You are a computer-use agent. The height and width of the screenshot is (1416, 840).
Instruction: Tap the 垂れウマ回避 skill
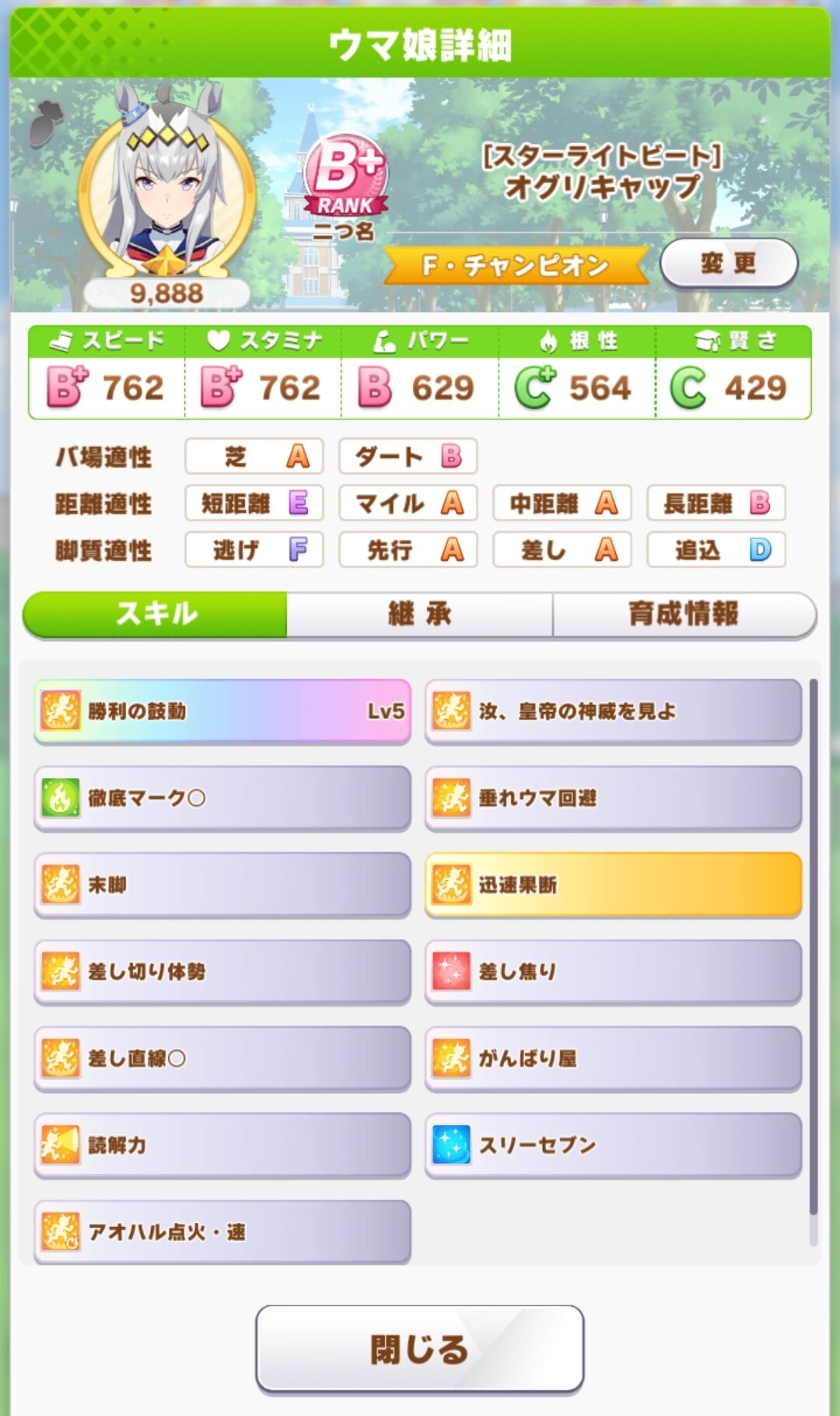(x=613, y=798)
